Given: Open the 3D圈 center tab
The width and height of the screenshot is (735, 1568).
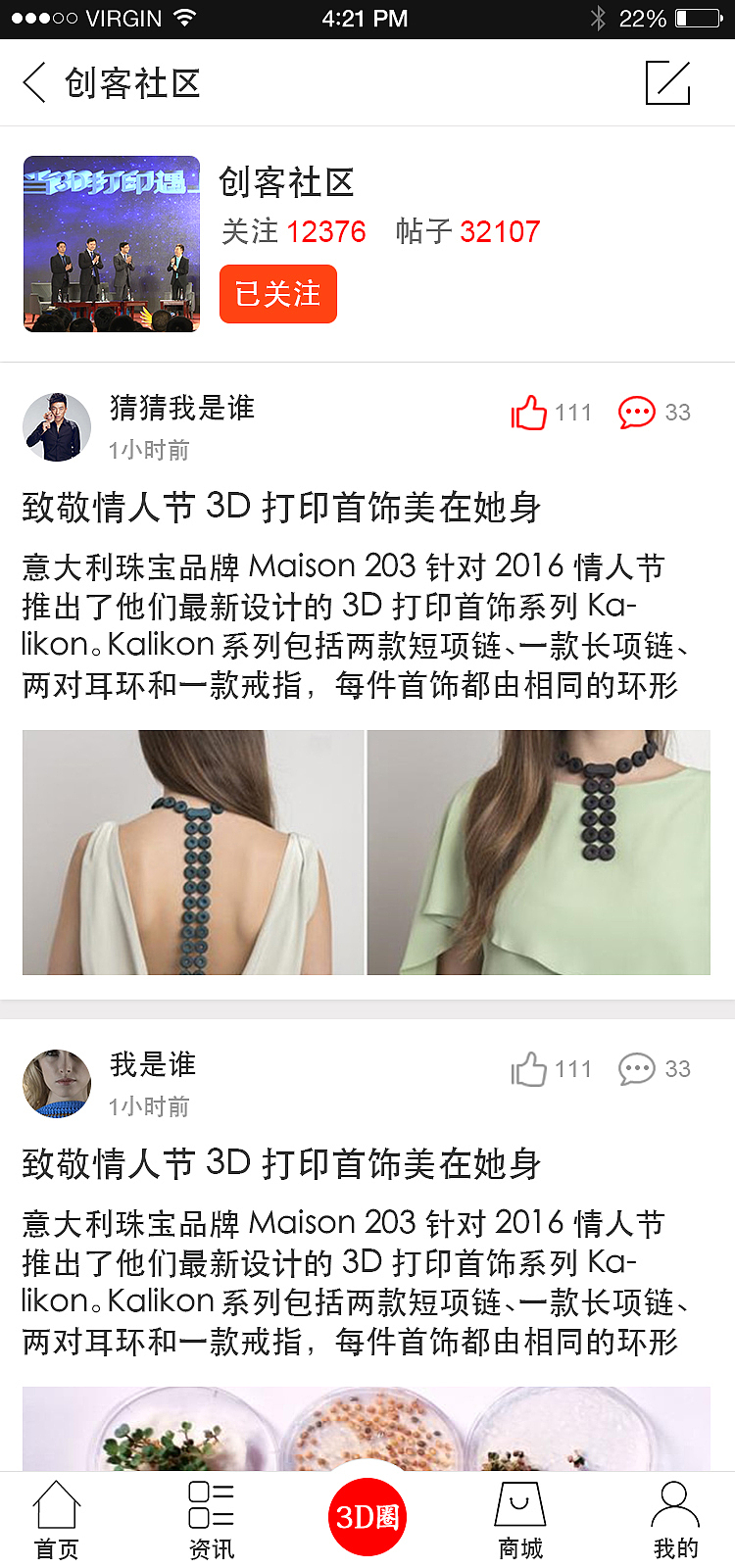Looking at the screenshot, I should 367,1517.
